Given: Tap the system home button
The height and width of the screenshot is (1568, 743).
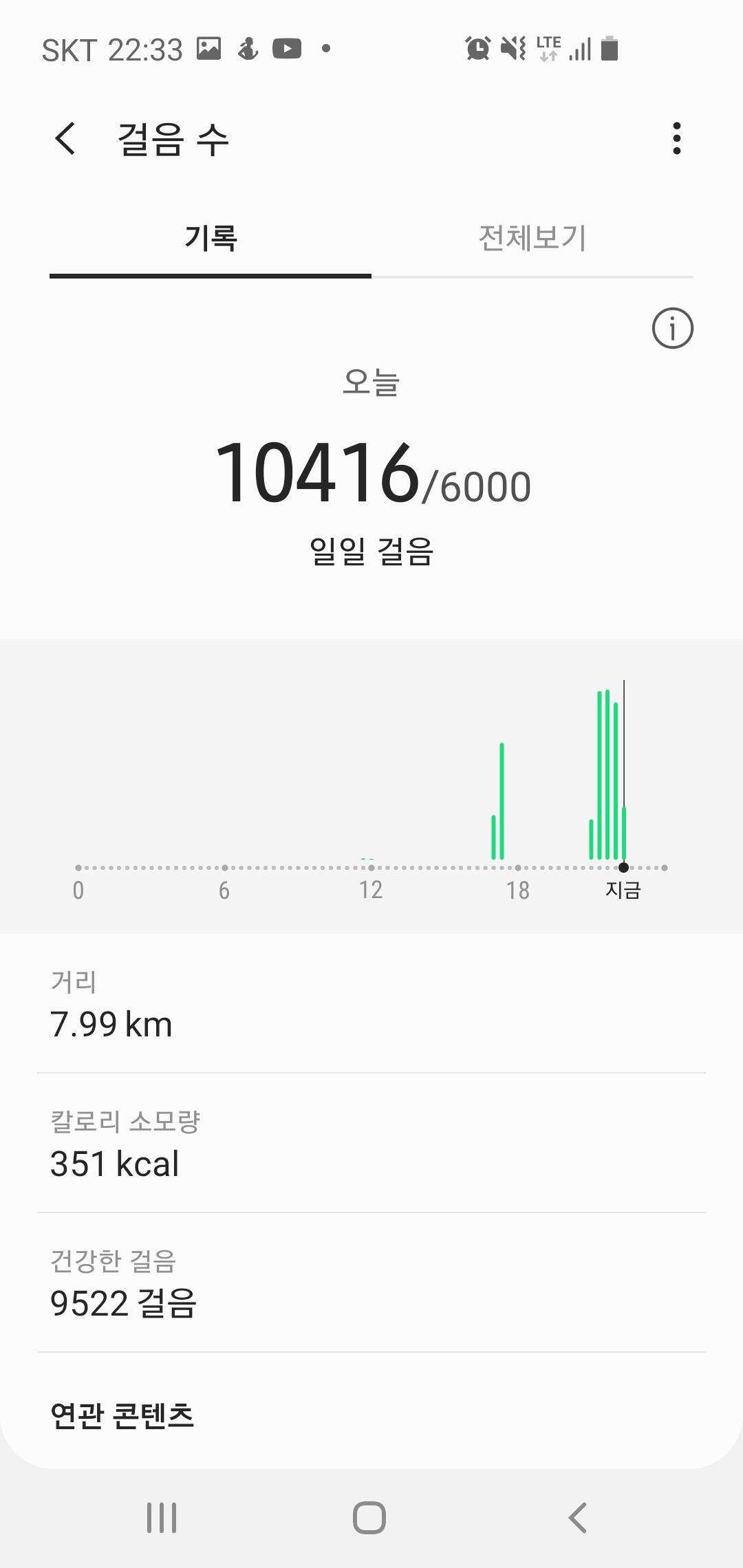Looking at the screenshot, I should (x=369, y=1518).
